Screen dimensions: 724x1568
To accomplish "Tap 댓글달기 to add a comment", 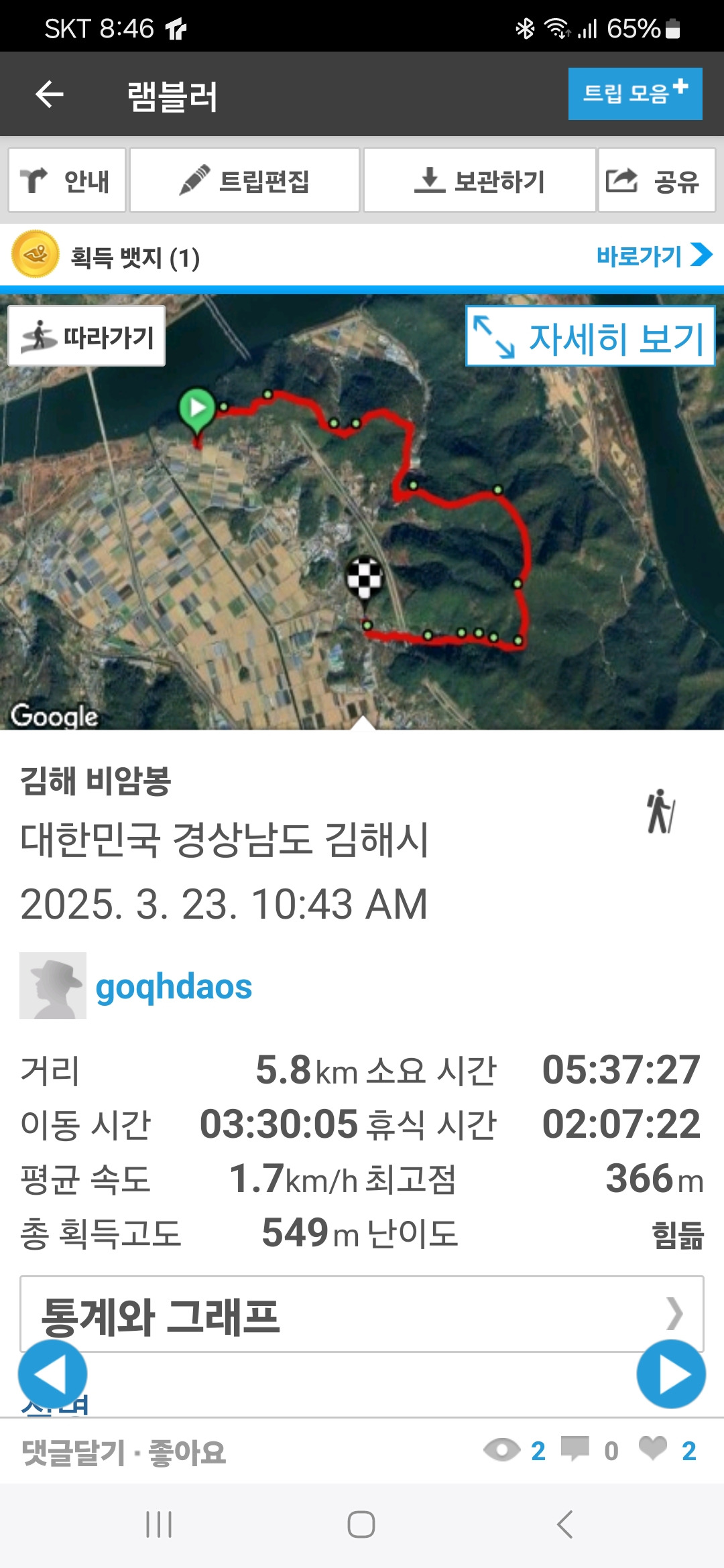I will click(74, 1453).
